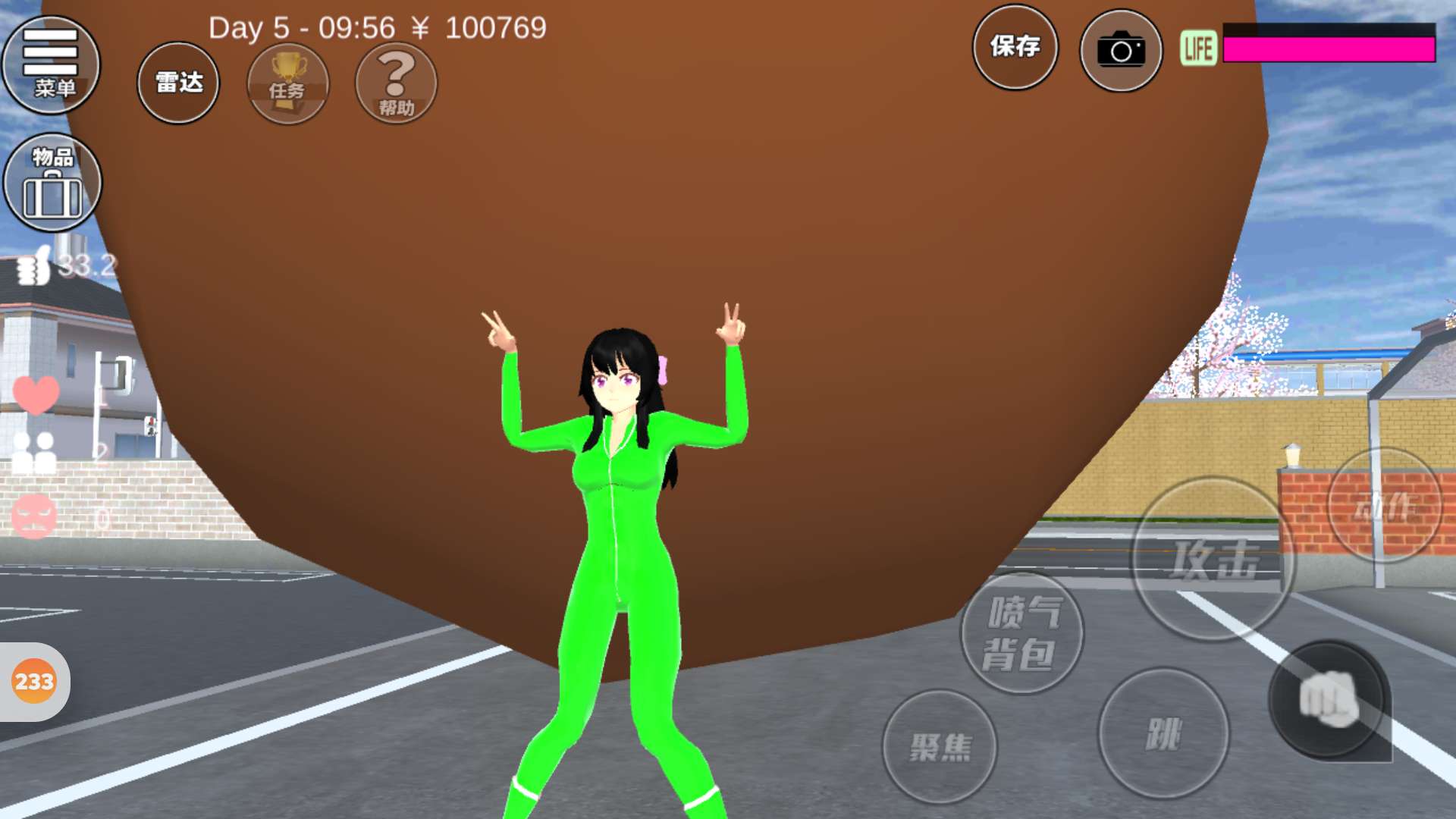Tap the 攻击 attack button

click(x=1213, y=560)
